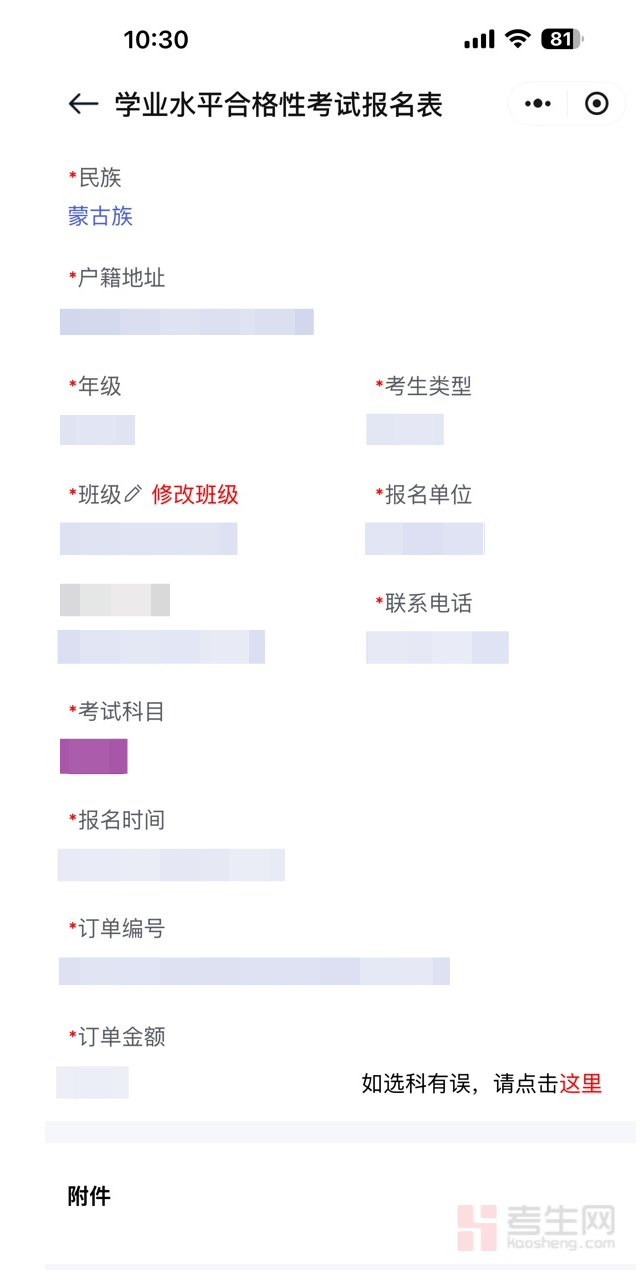
Task: Close the mini program via the circle button
Action: [596, 104]
